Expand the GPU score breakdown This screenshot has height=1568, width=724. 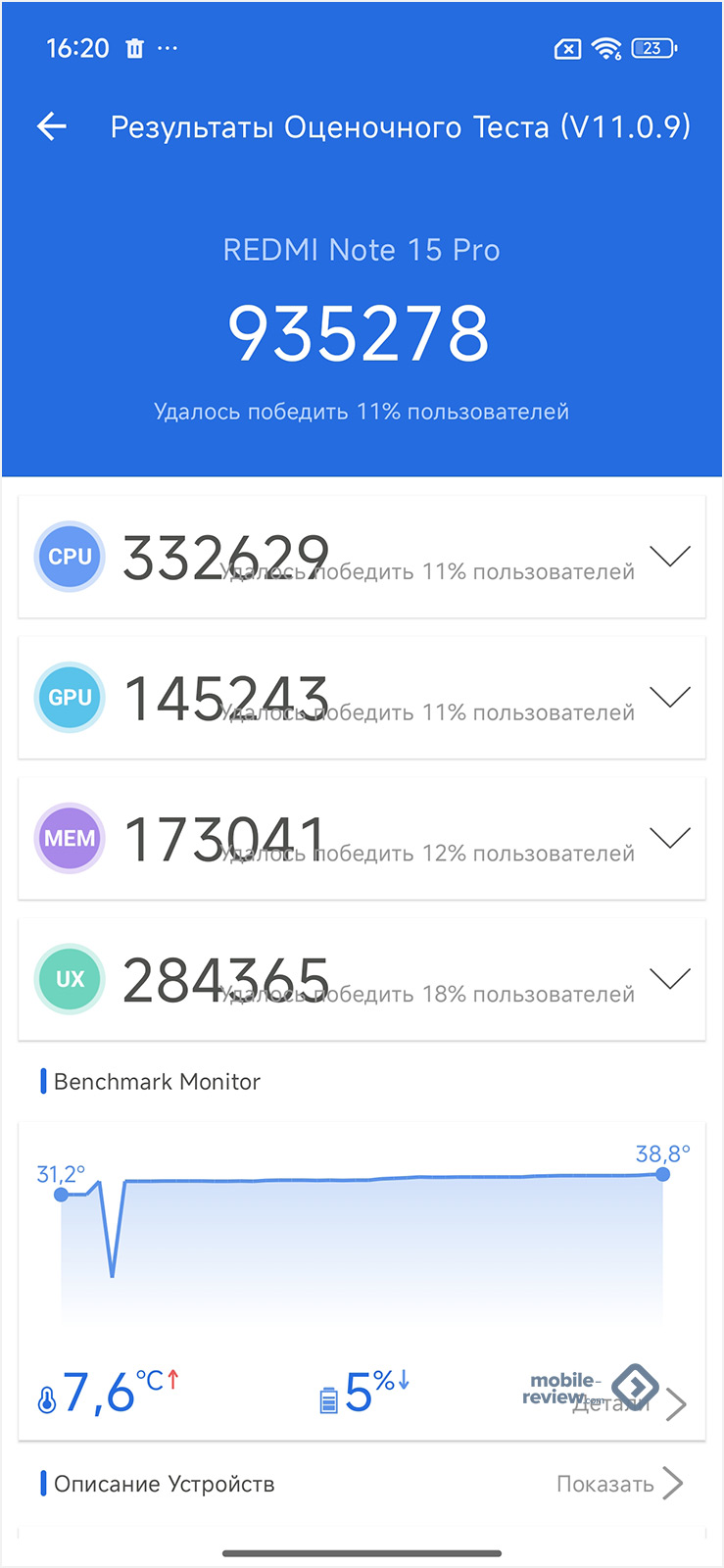click(670, 697)
